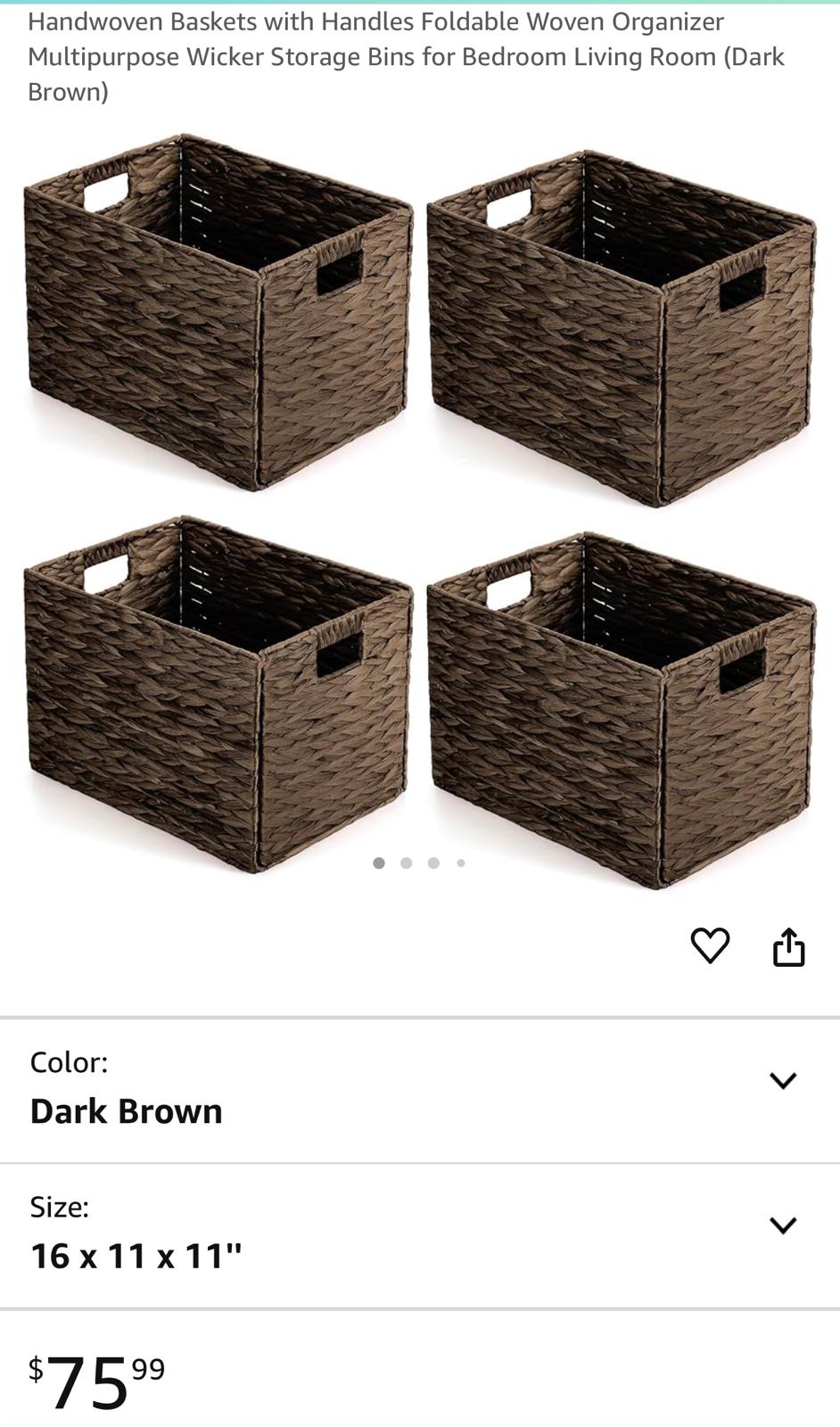Jump to the second image page dot
The image size is (840, 1427).
coord(407,863)
